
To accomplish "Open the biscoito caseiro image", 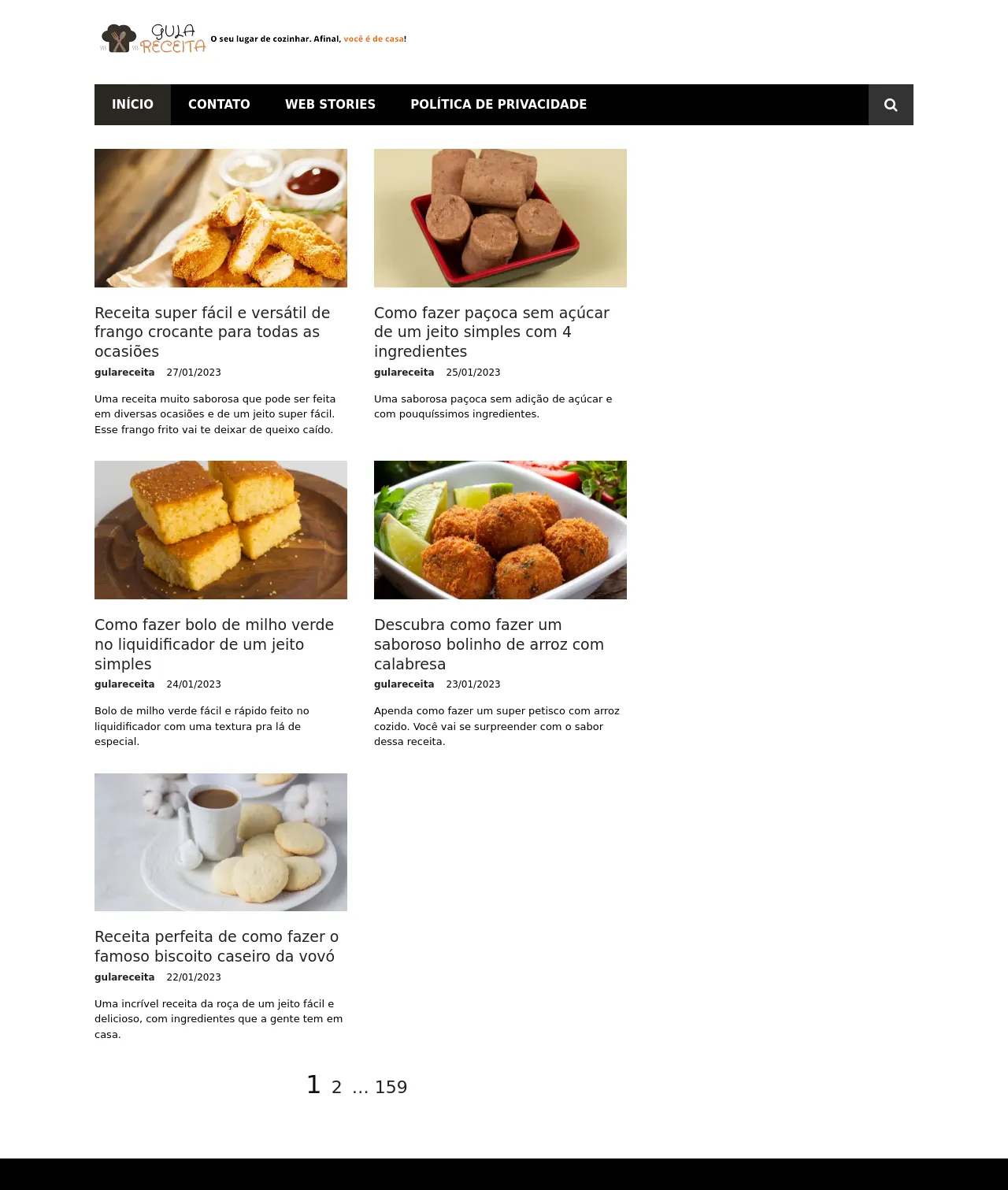I will click(x=220, y=842).
